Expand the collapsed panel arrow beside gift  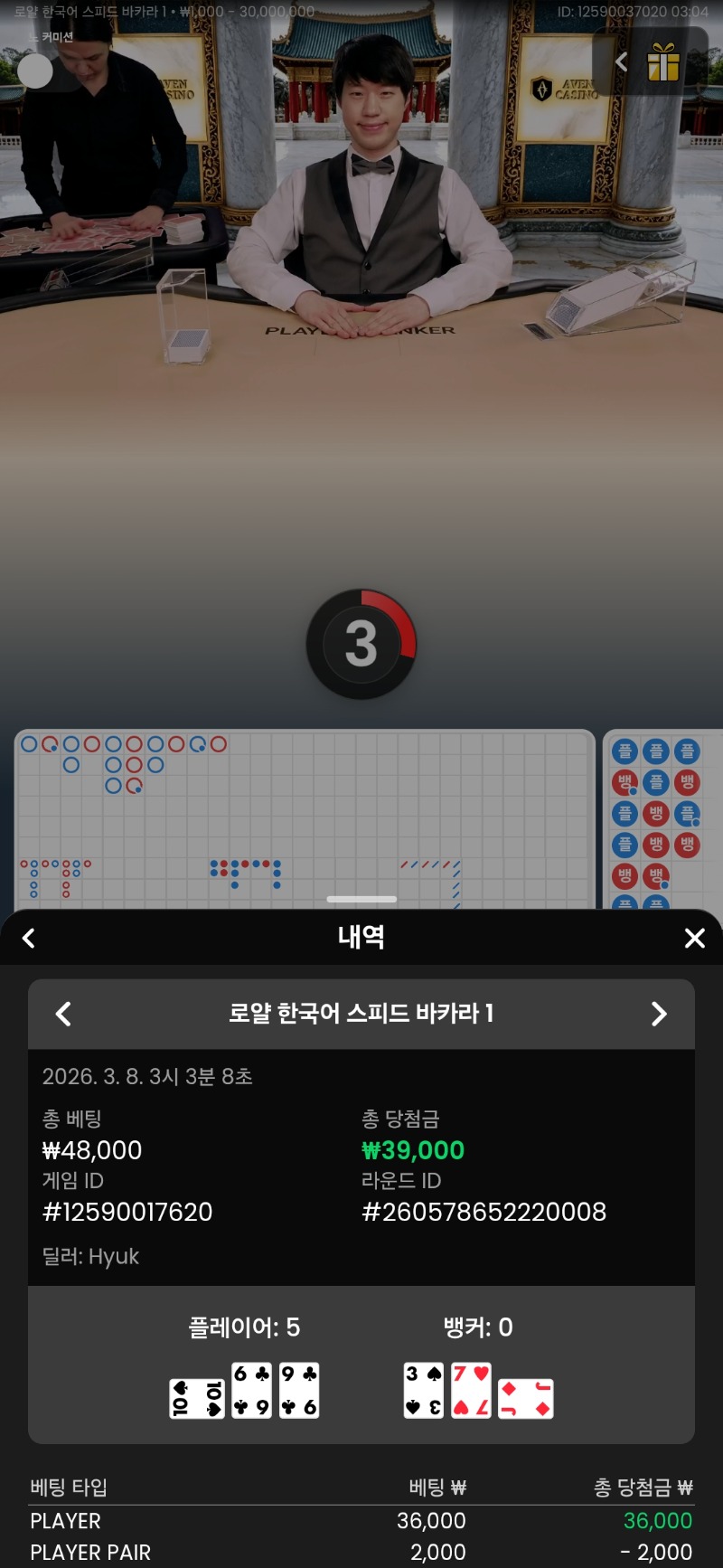(621, 61)
